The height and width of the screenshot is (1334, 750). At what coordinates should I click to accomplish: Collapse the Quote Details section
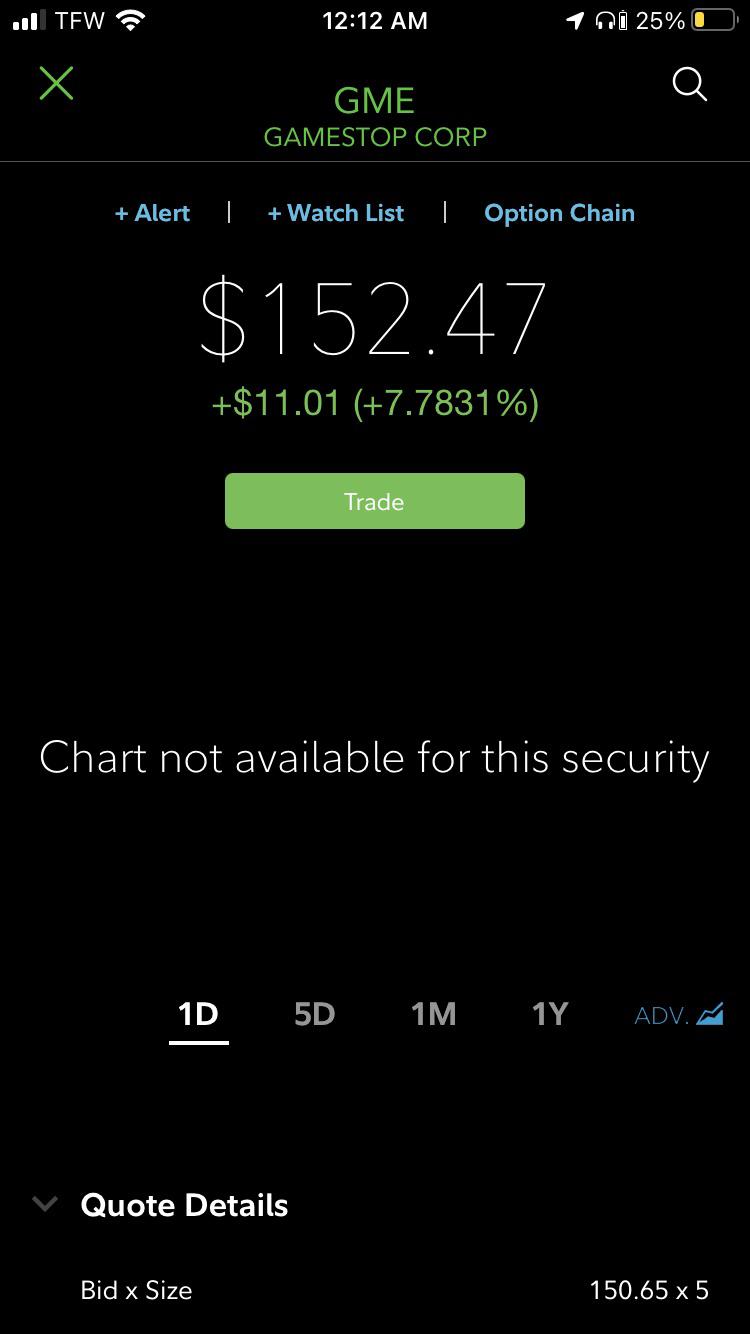46,1204
